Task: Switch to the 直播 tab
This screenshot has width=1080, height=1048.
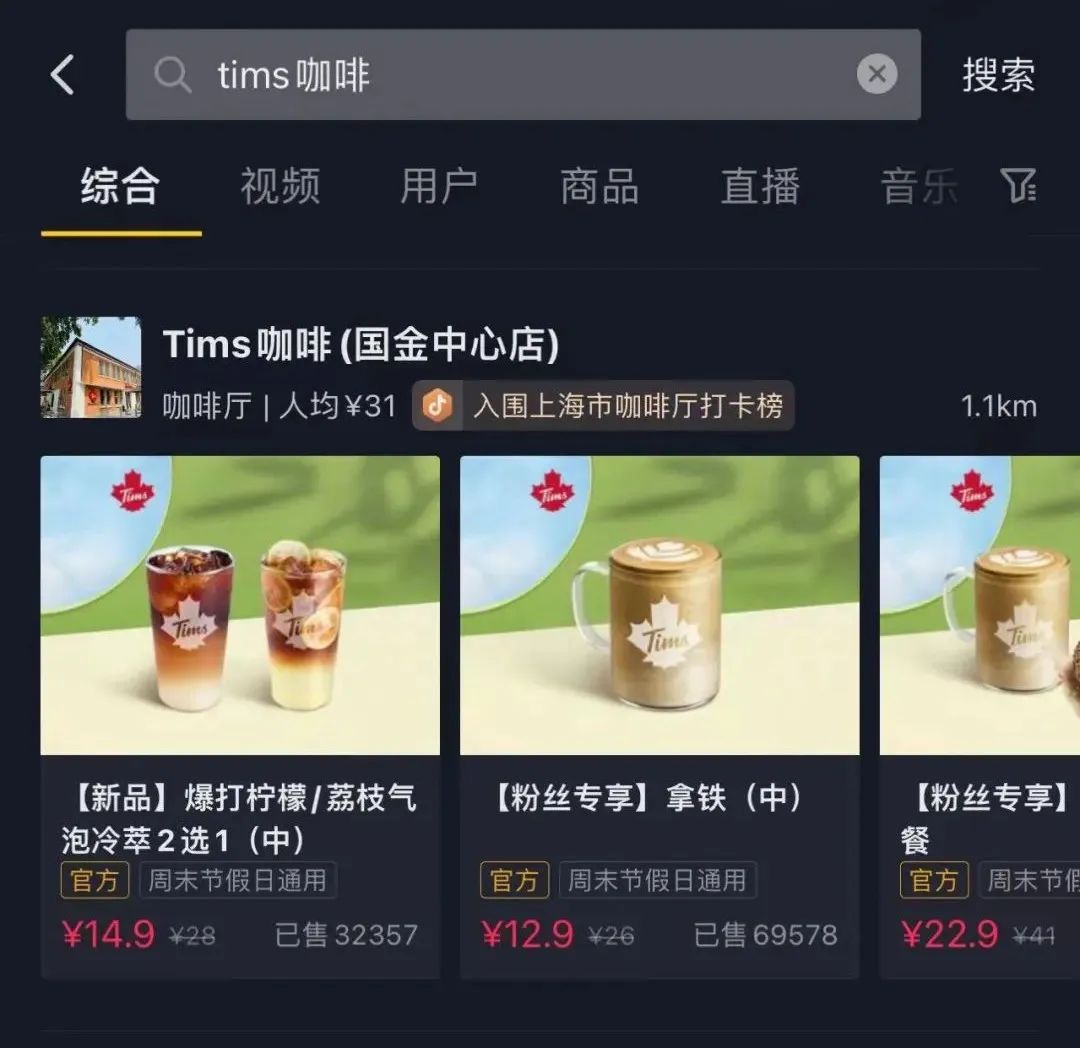Action: 760,187
